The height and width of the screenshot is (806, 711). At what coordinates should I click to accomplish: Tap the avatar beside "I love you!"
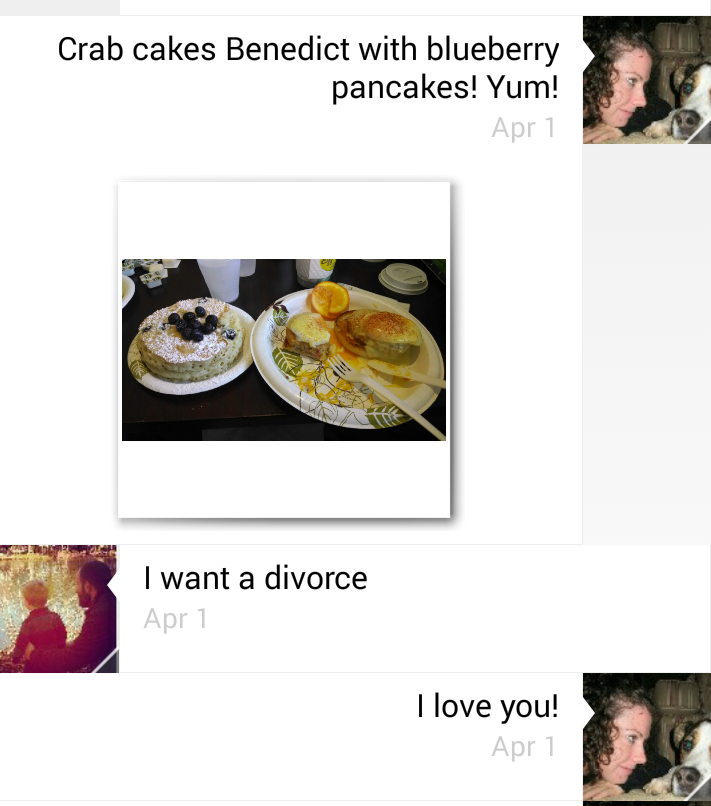[x=646, y=738]
